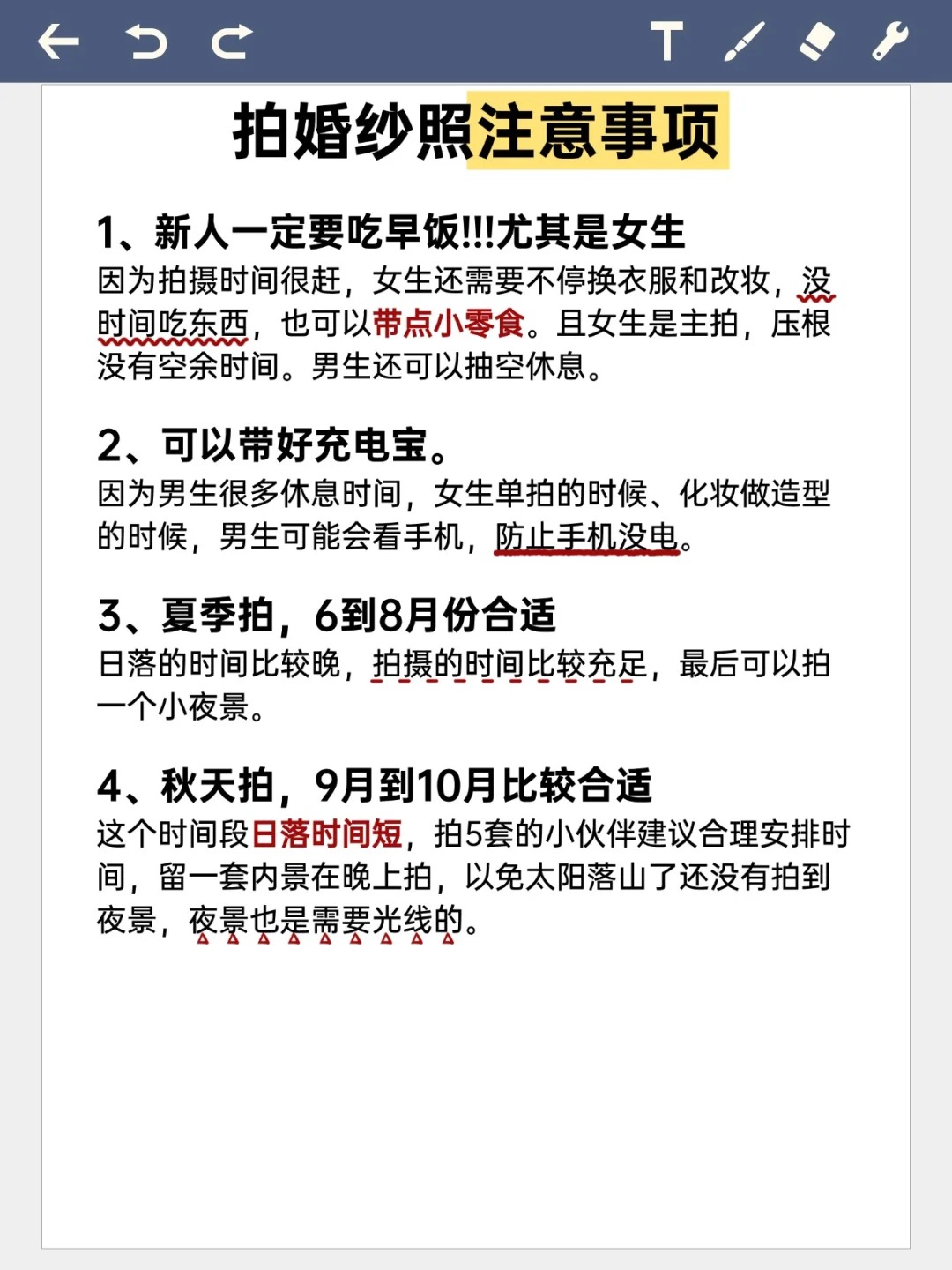Undo the last edit
Screen dimensions: 952x1270
coord(145,41)
